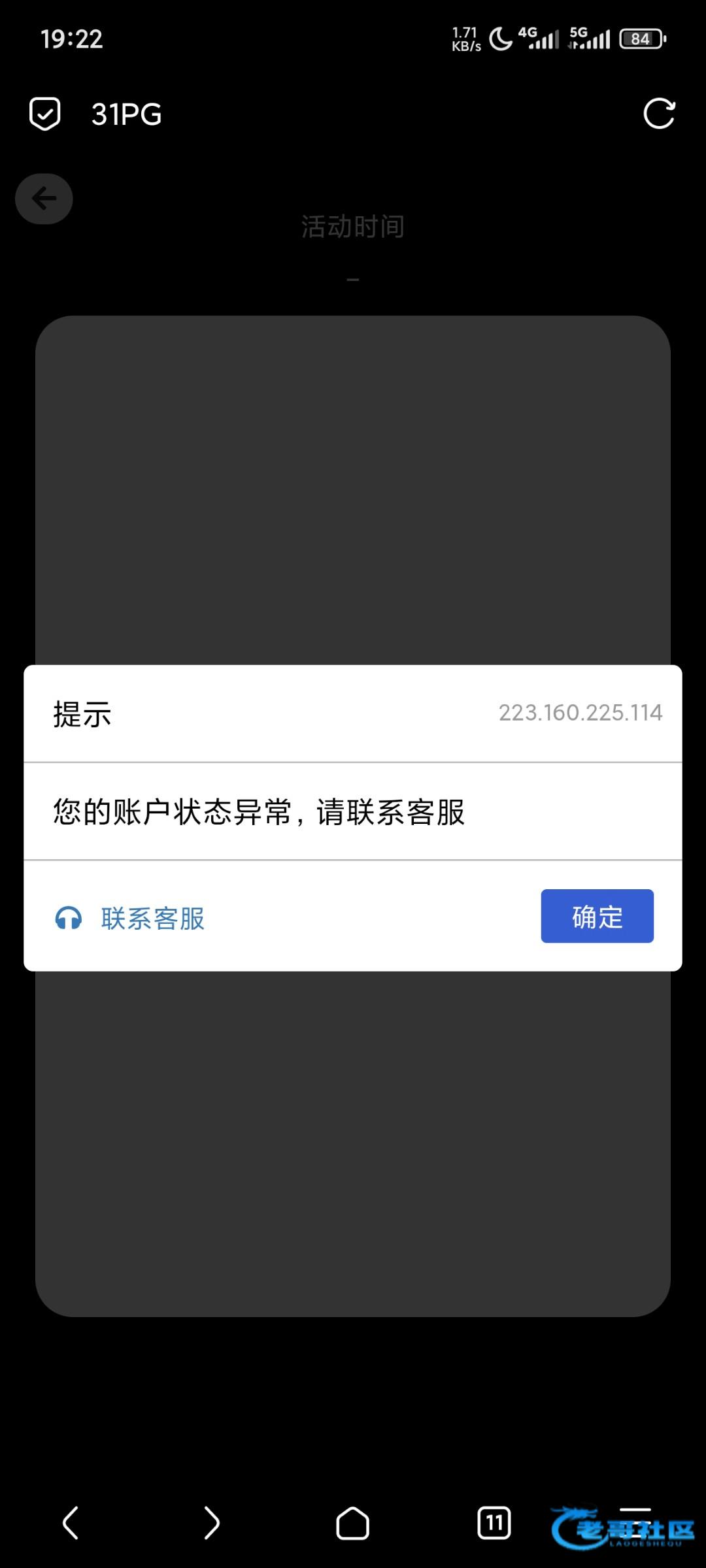
Task: Reload the 31PG page
Action: click(658, 114)
